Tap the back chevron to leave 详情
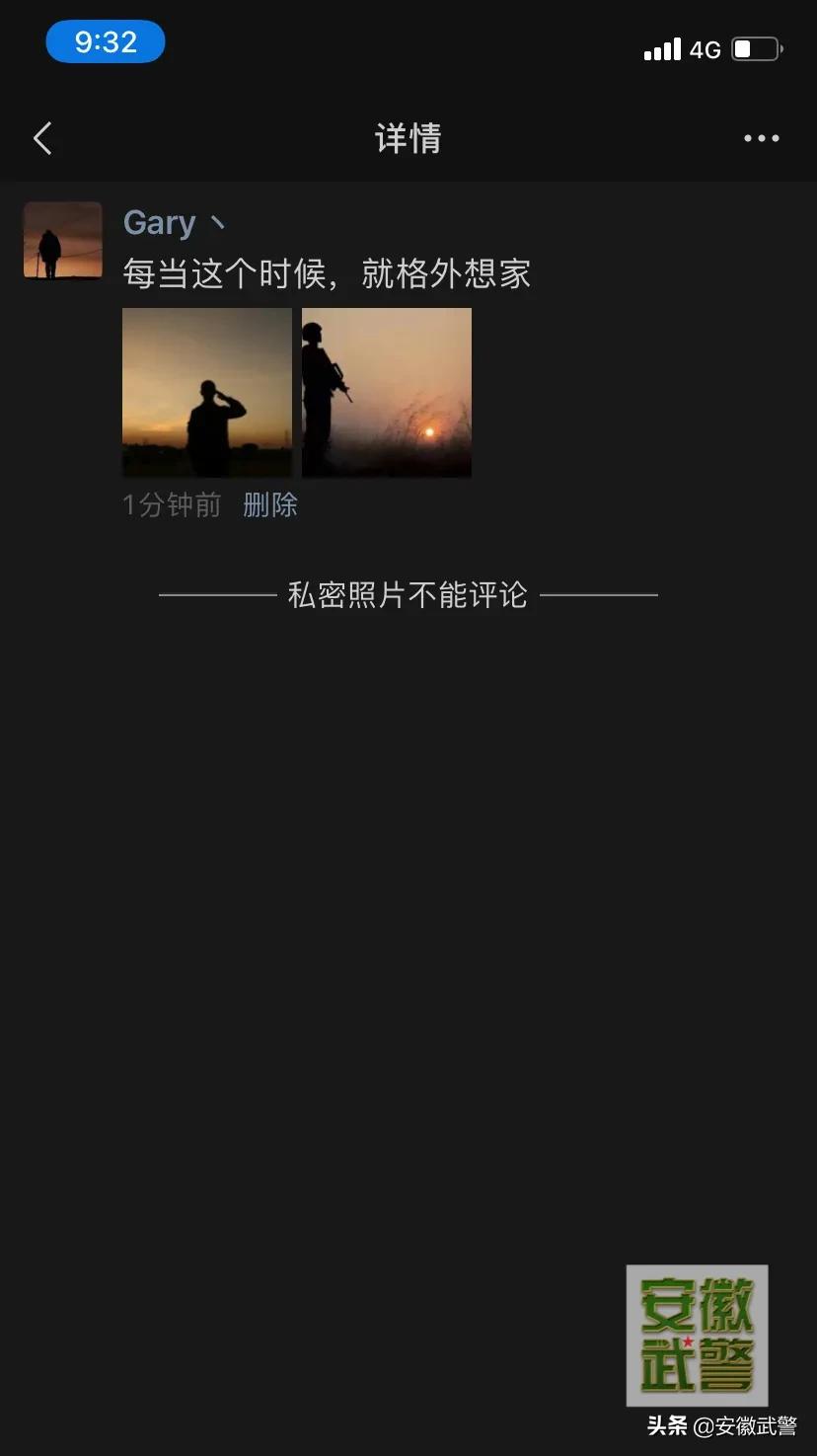Image resolution: width=817 pixels, height=1456 pixels. [x=41, y=138]
